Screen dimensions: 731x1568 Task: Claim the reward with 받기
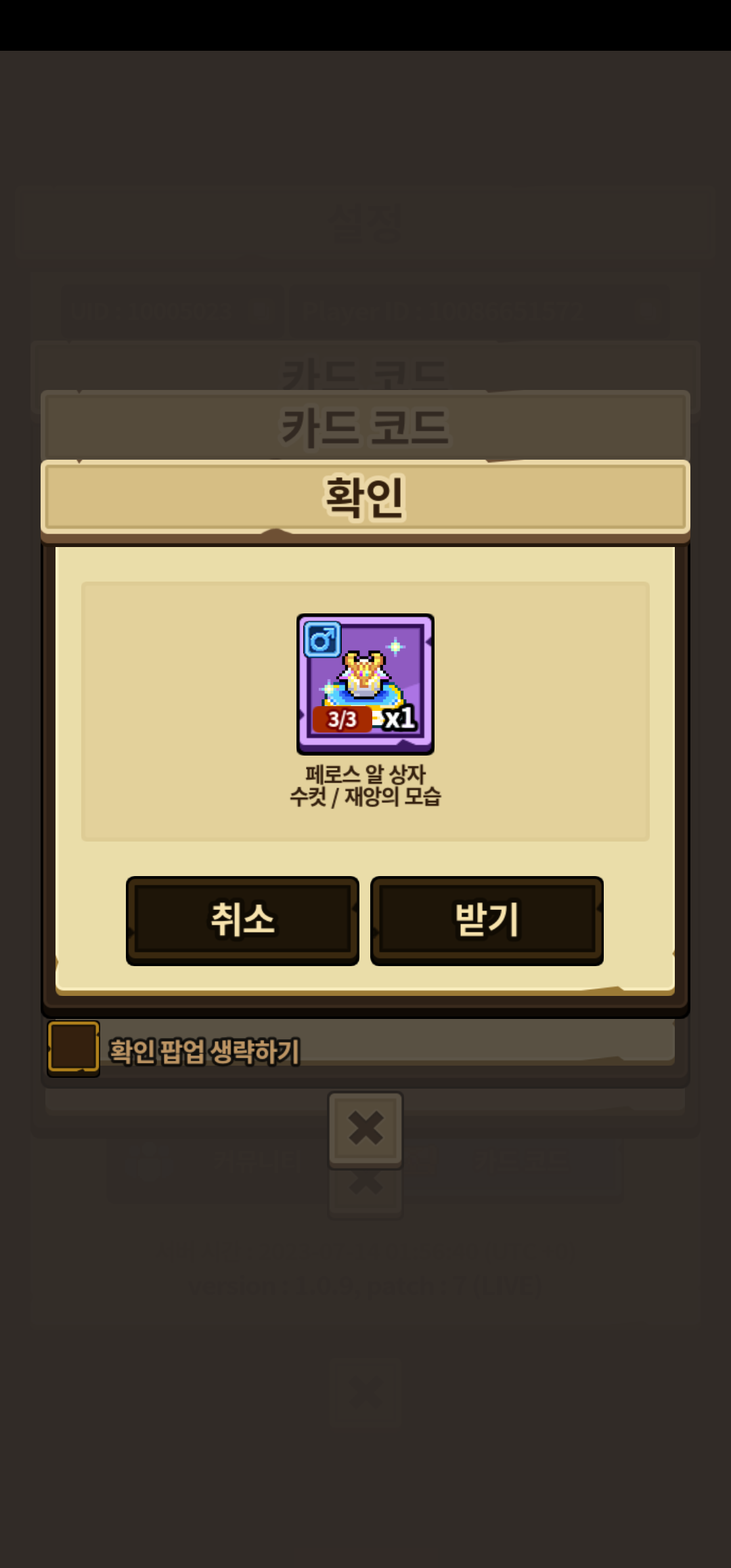coord(487,920)
